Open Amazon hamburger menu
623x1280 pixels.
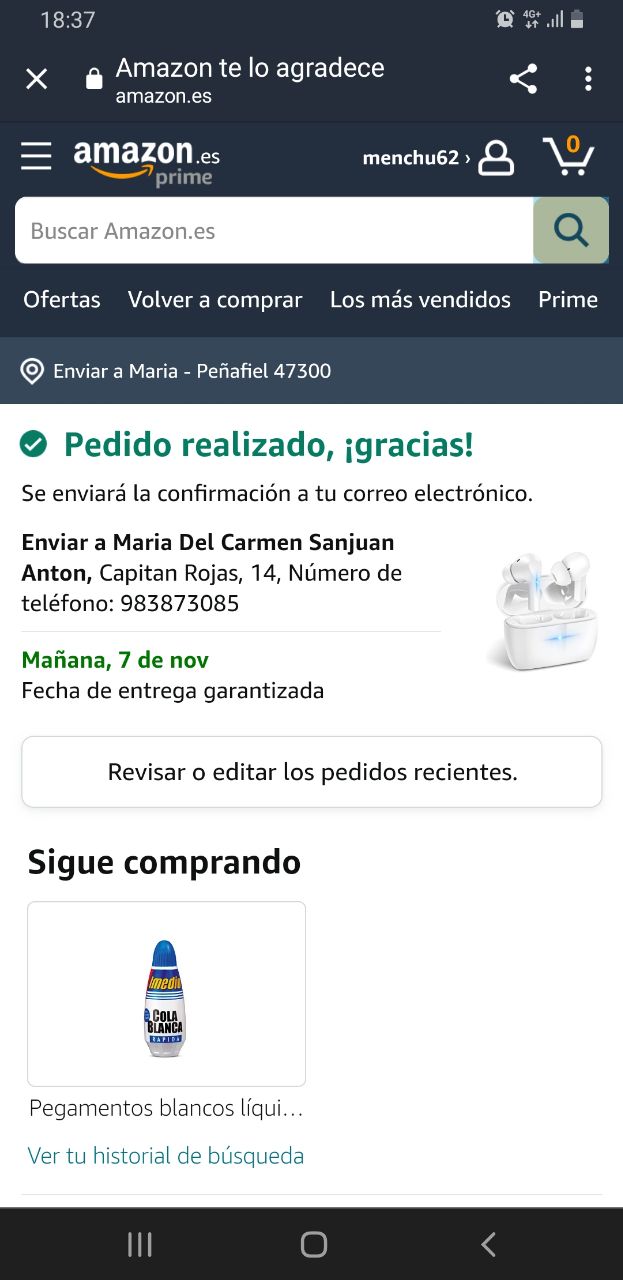point(36,157)
